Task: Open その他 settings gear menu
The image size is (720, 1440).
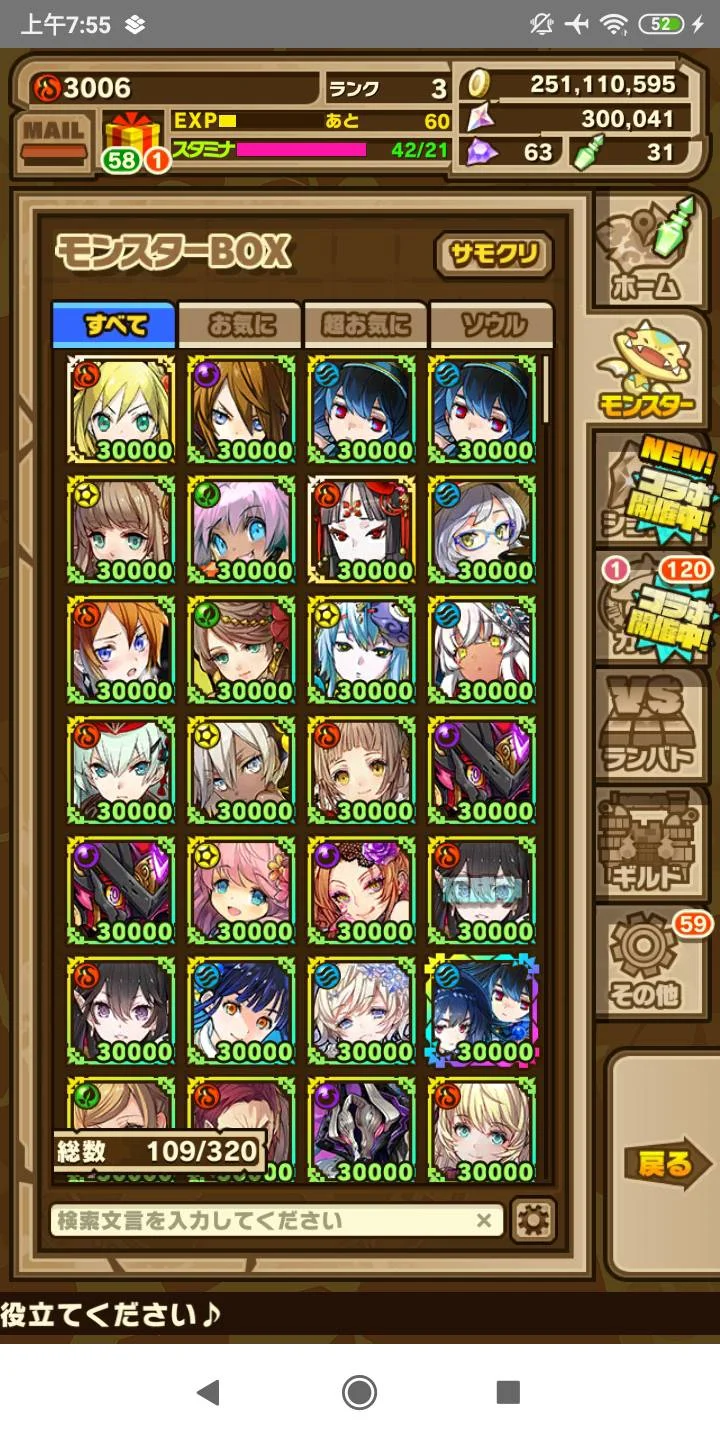Action: (656, 962)
